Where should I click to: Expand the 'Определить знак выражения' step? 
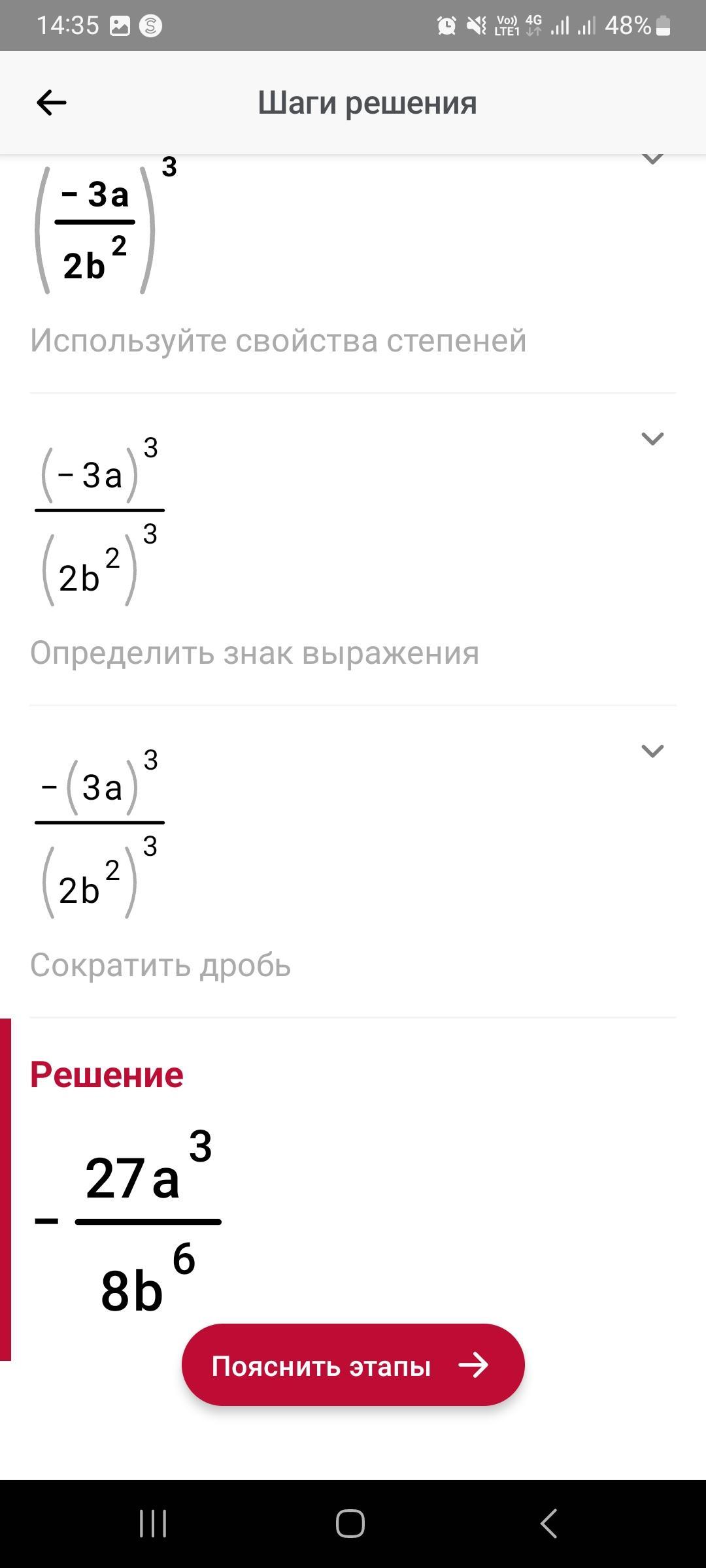coord(652,438)
